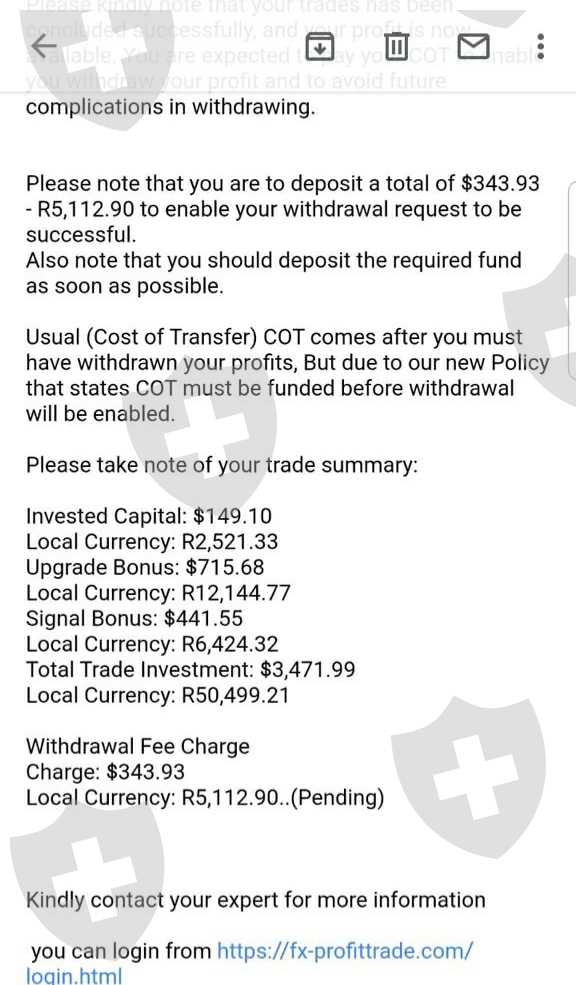Delete this email
Viewport: 576px width, 985px height.
pyautogui.click(x=396, y=46)
